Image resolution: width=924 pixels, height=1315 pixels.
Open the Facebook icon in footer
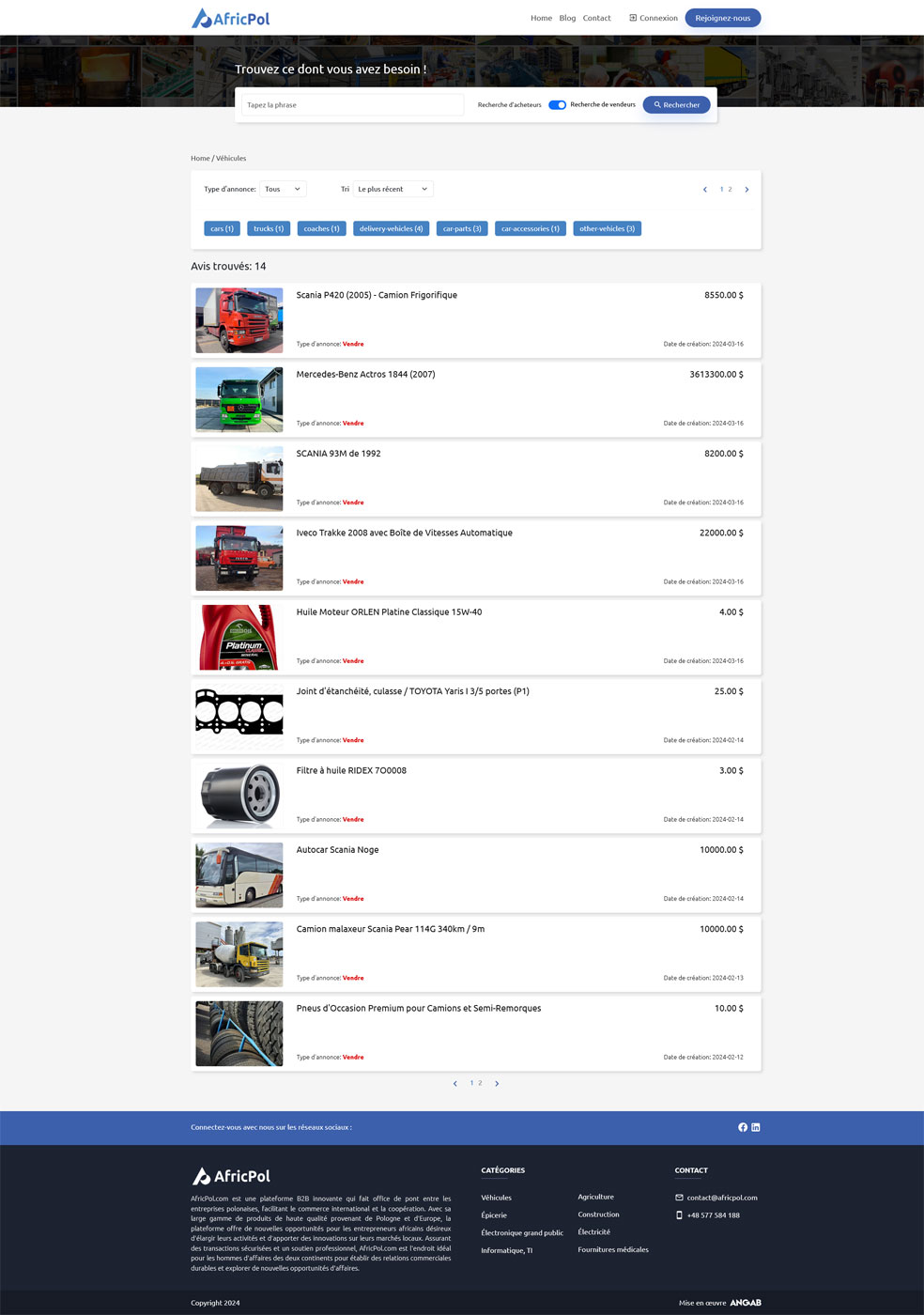743,1127
